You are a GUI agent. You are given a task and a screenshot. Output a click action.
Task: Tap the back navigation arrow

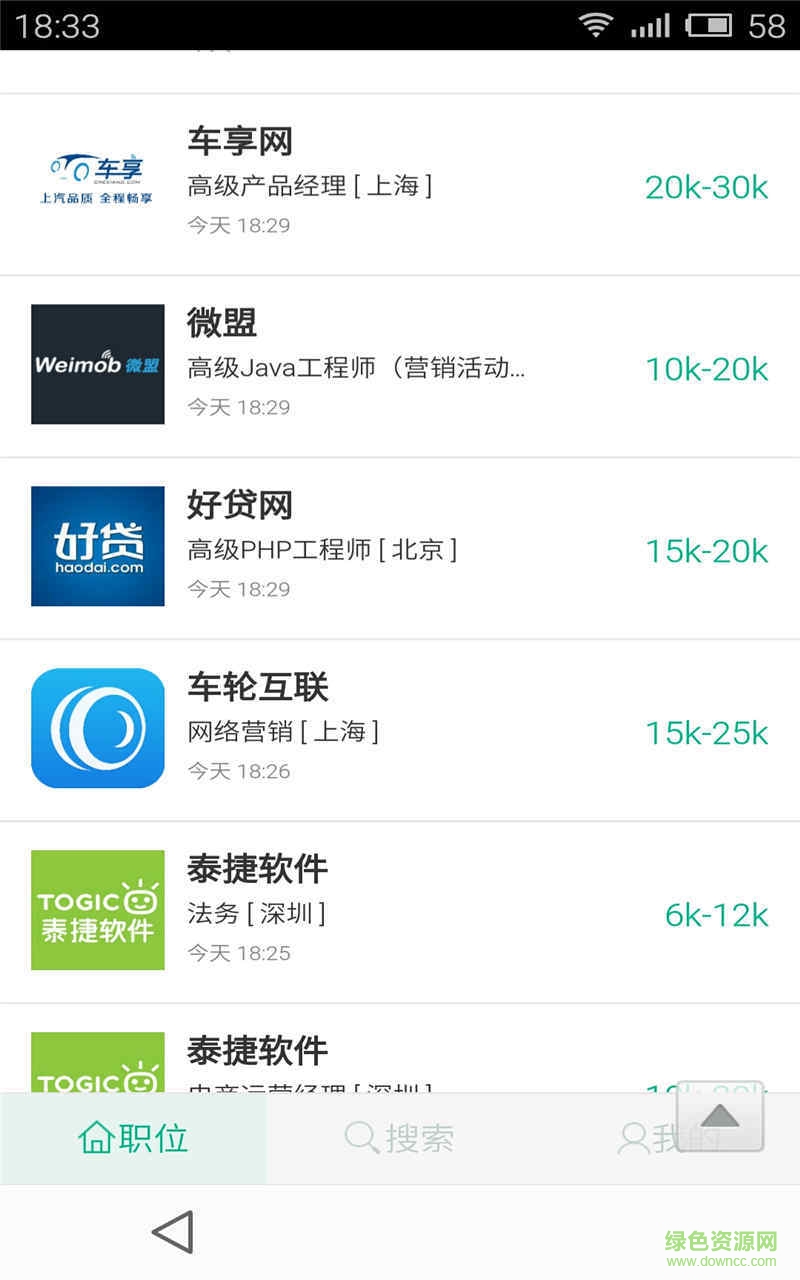[x=173, y=1232]
